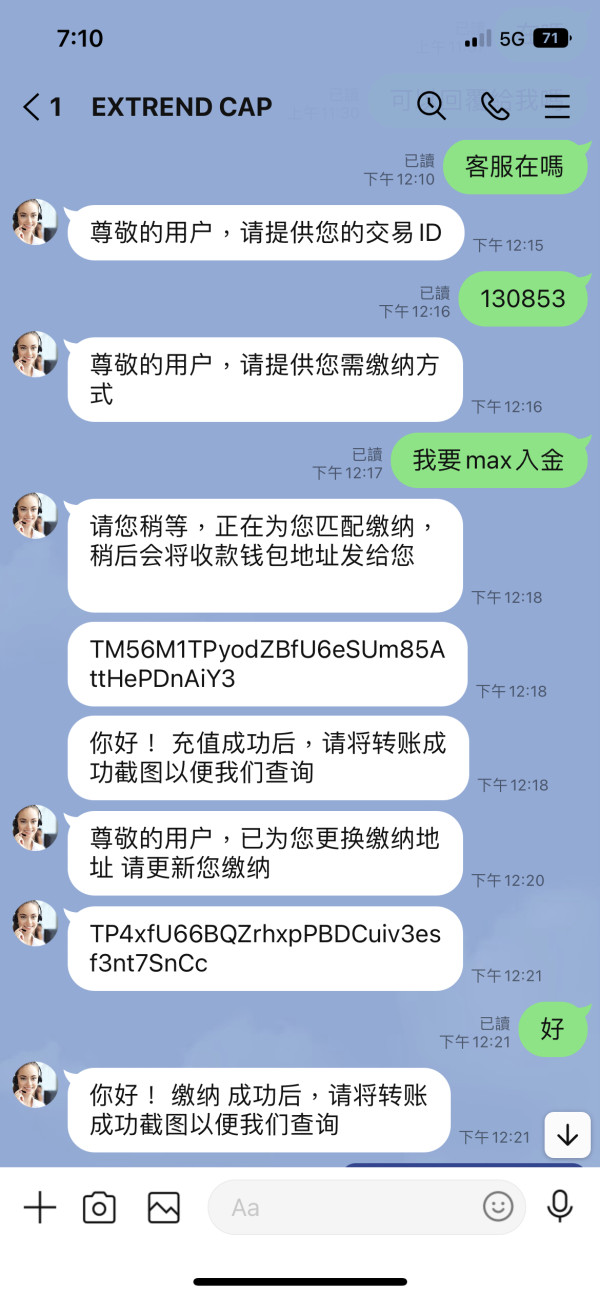Screen dimensions: 600x1298
Task: Record a voice message with microphone
Action: (x=560, y=1207)
